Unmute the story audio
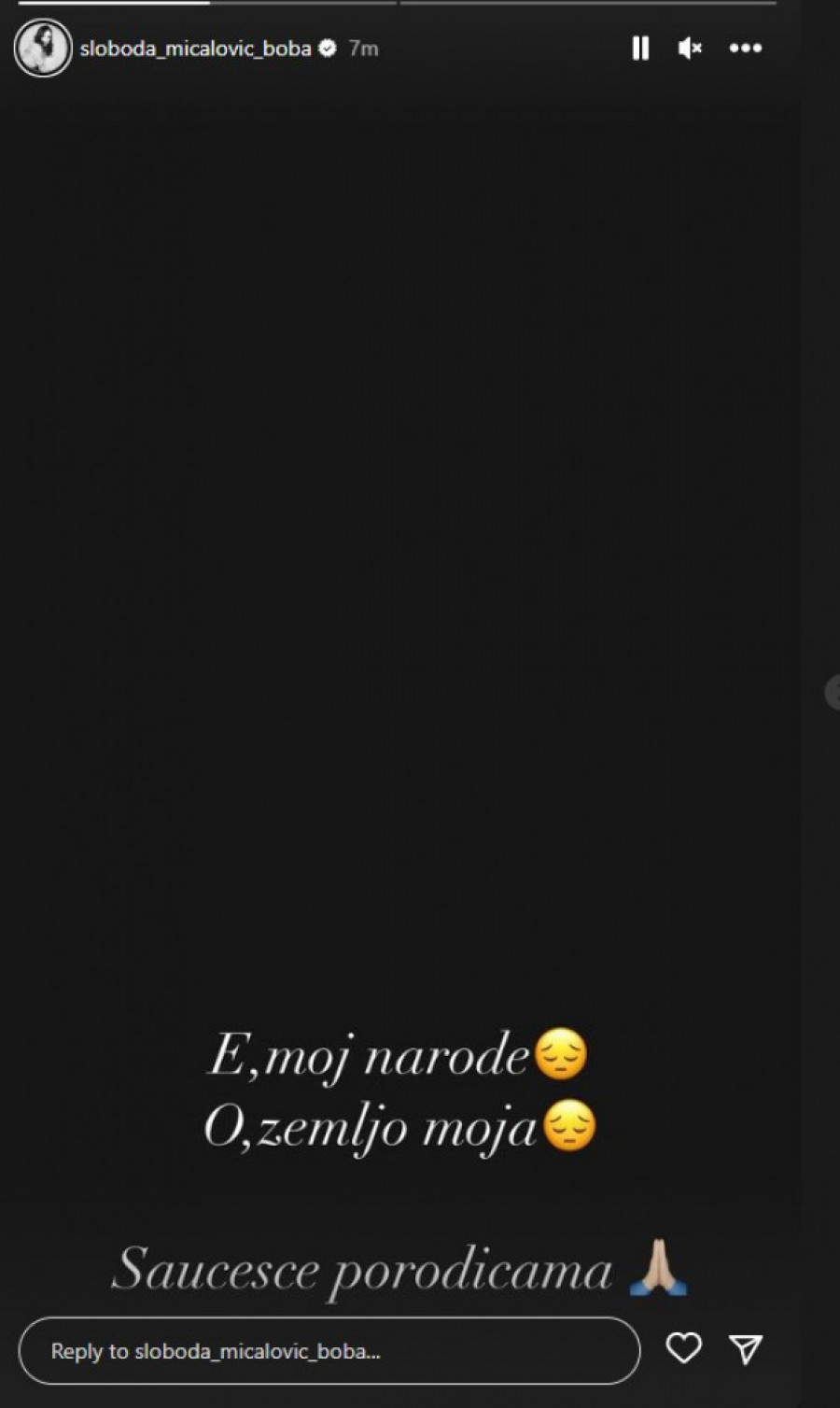 690,49
